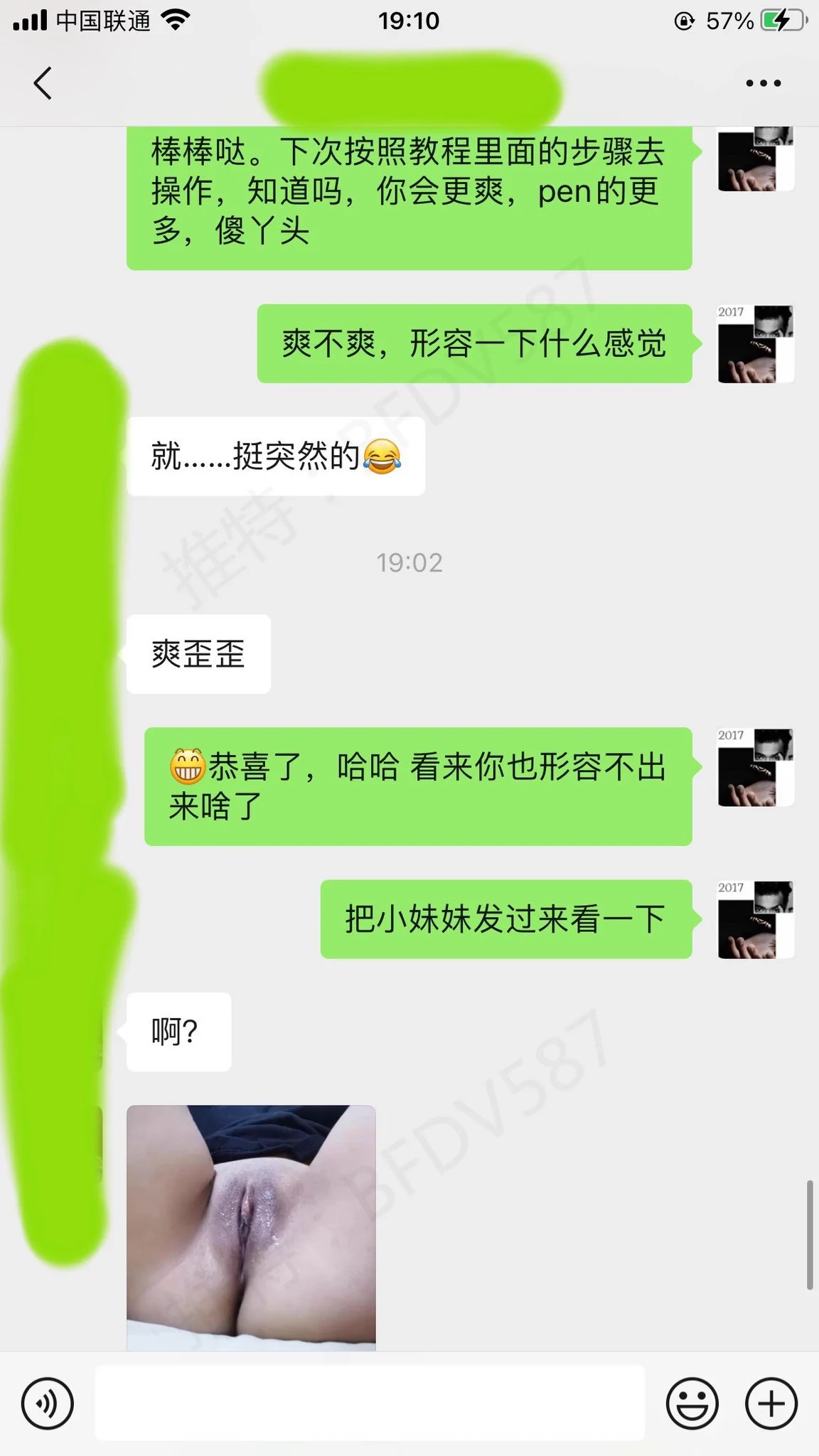Focus the message text field
This screenshot has height=1456, width=819.
(x=370, y=1403)
